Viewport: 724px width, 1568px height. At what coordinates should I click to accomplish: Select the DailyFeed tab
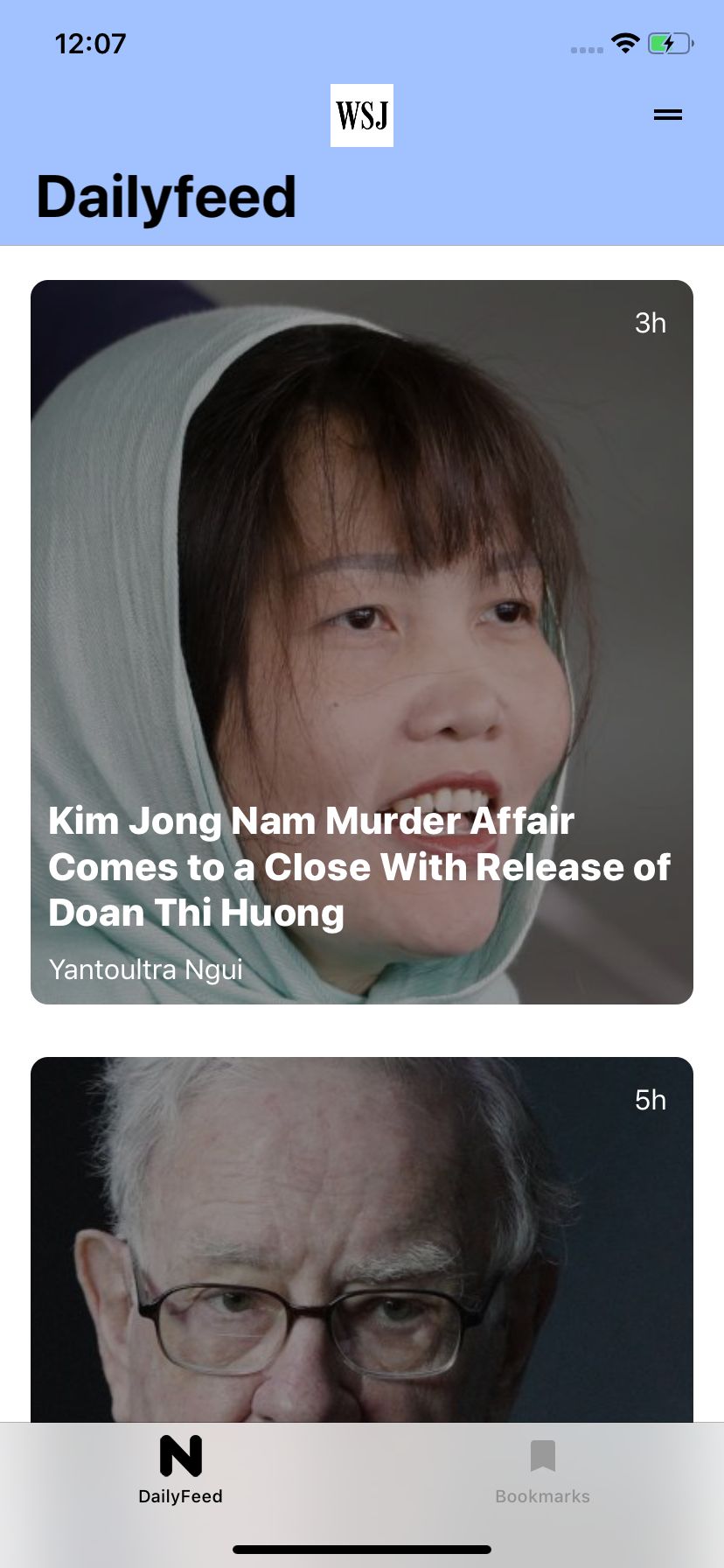click(181, 1472)
